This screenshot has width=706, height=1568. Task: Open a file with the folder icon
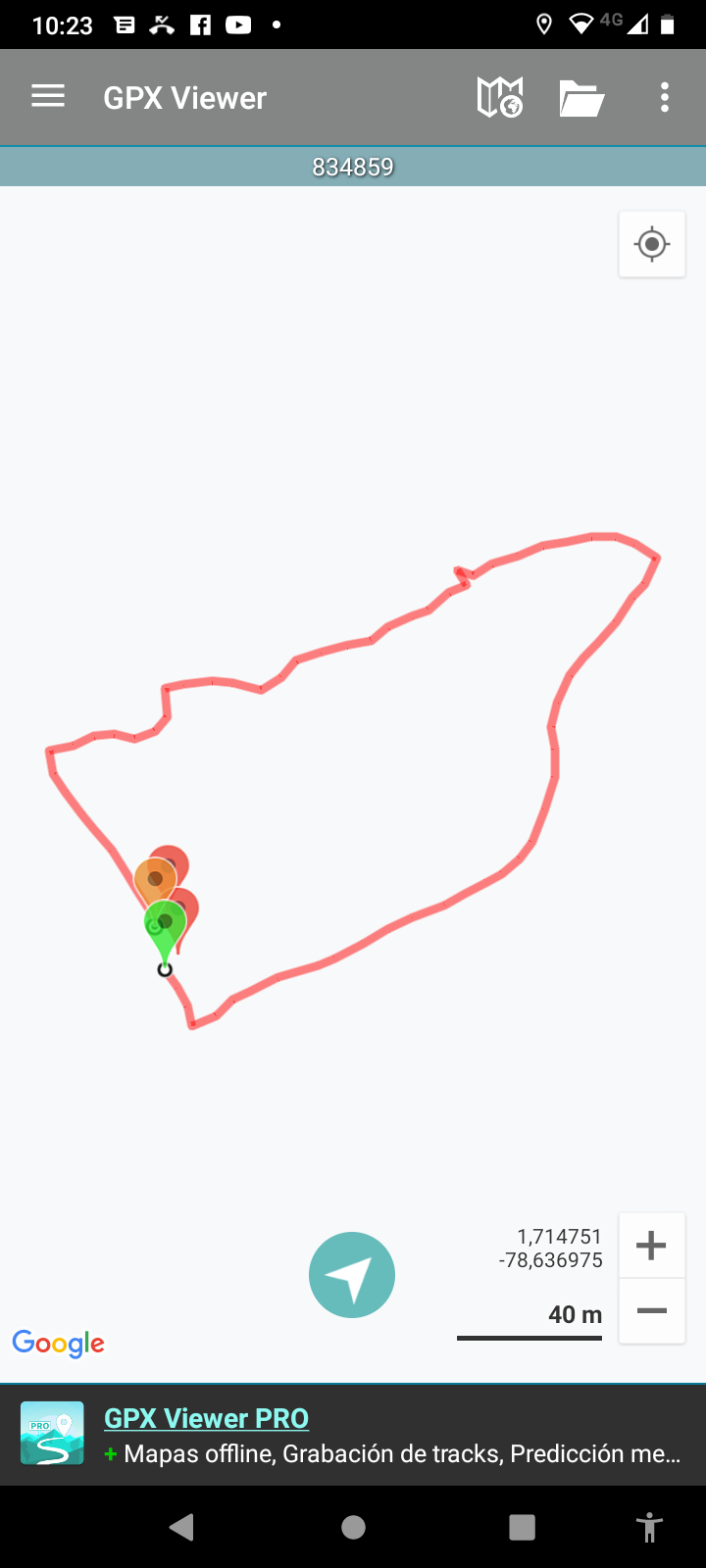click(x=581, y=98)
